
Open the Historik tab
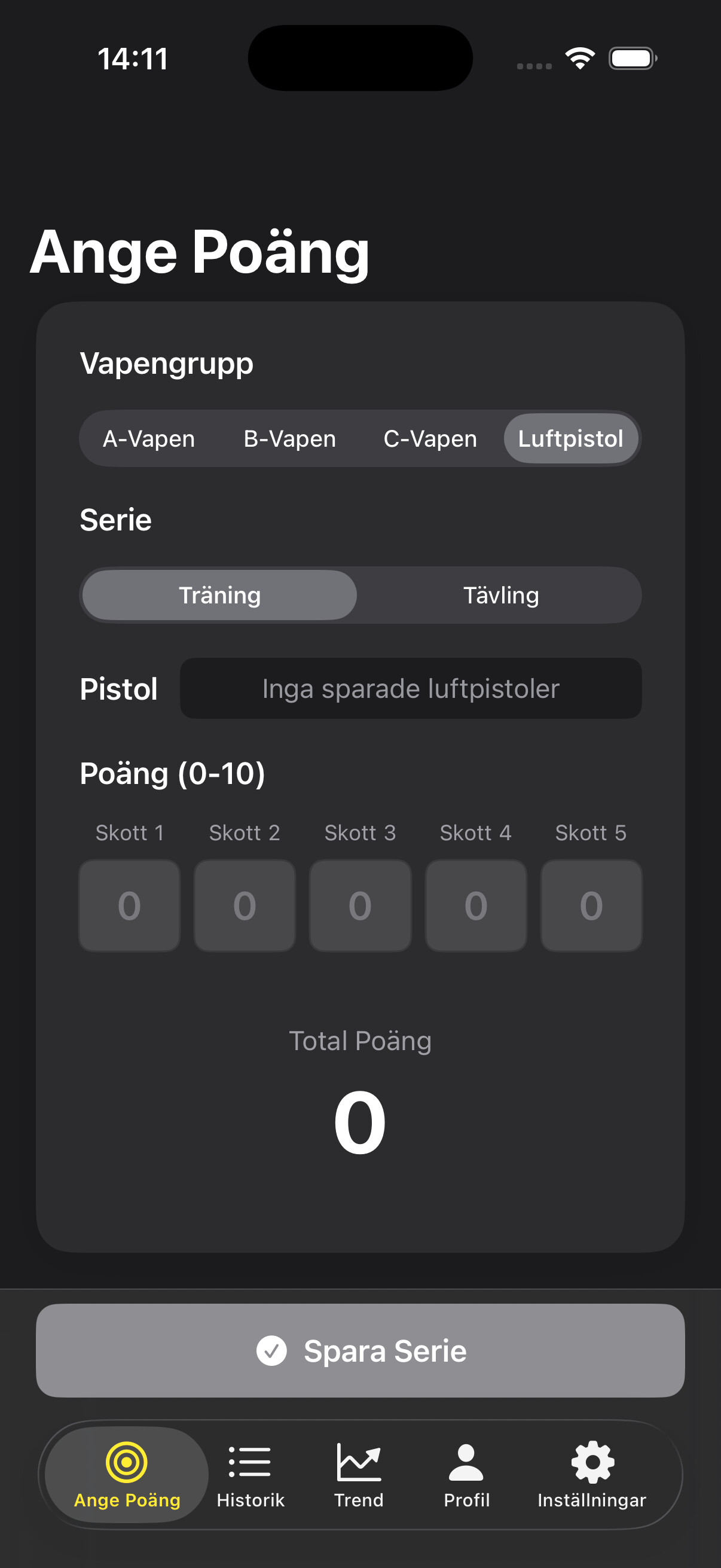[250, 1474]
